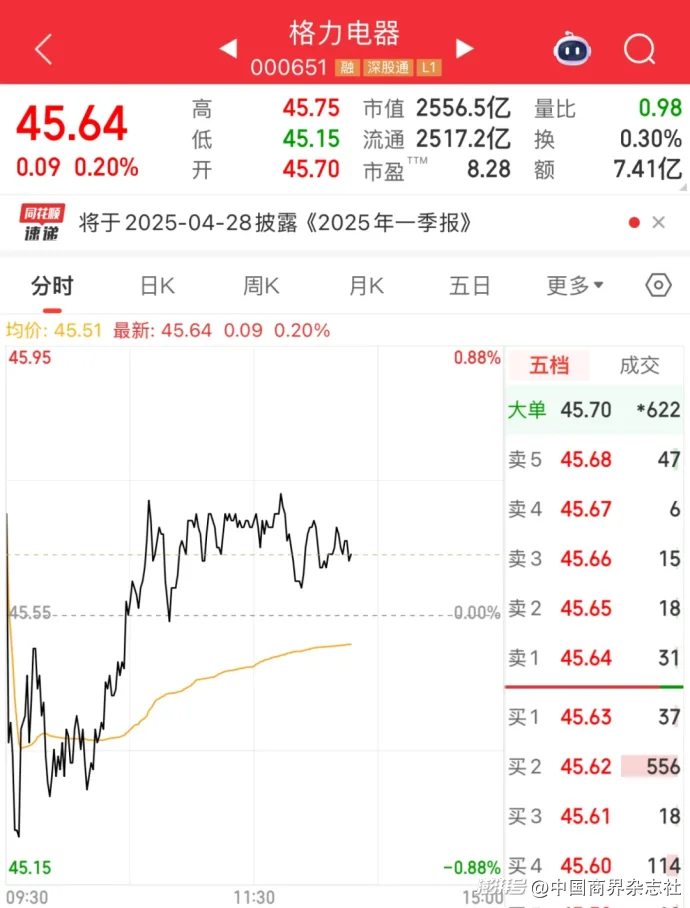The height and width of the screenshot is (908, 690).
Task: Switch to the 月K chart tab
Action: pyautogui.click(x=366, y=286)
